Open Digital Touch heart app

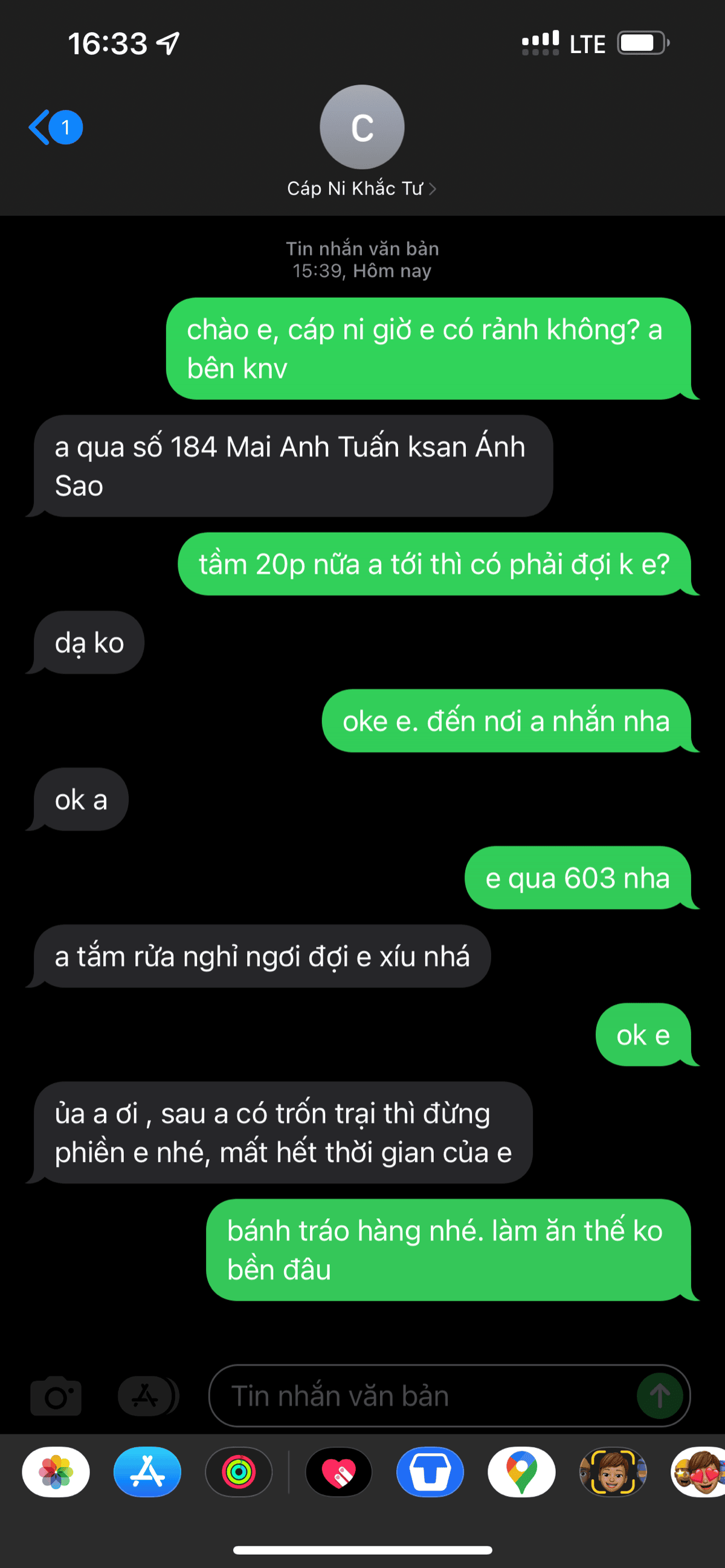point(338,1472)
